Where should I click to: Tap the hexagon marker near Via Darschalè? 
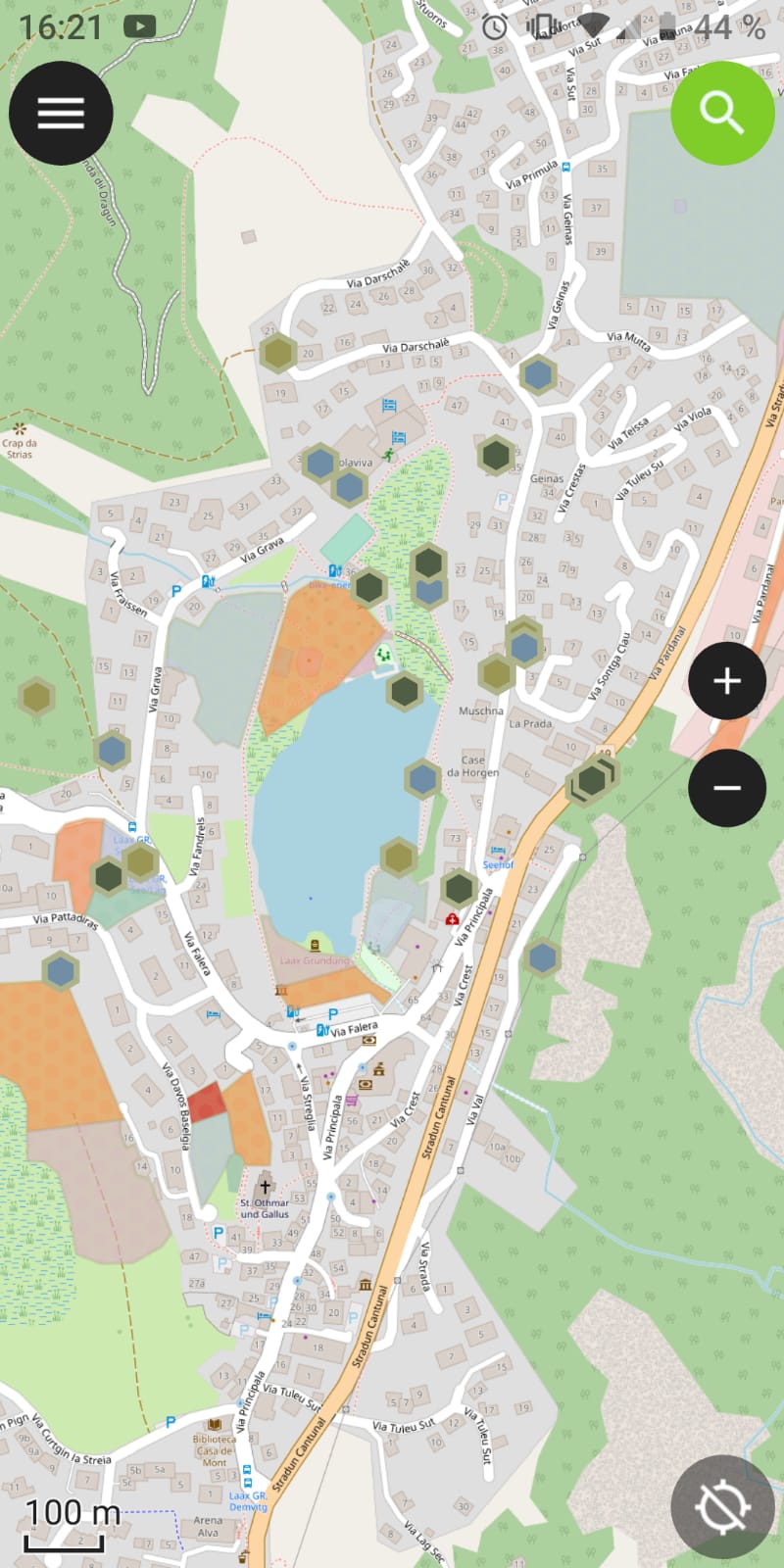(277, 351)
